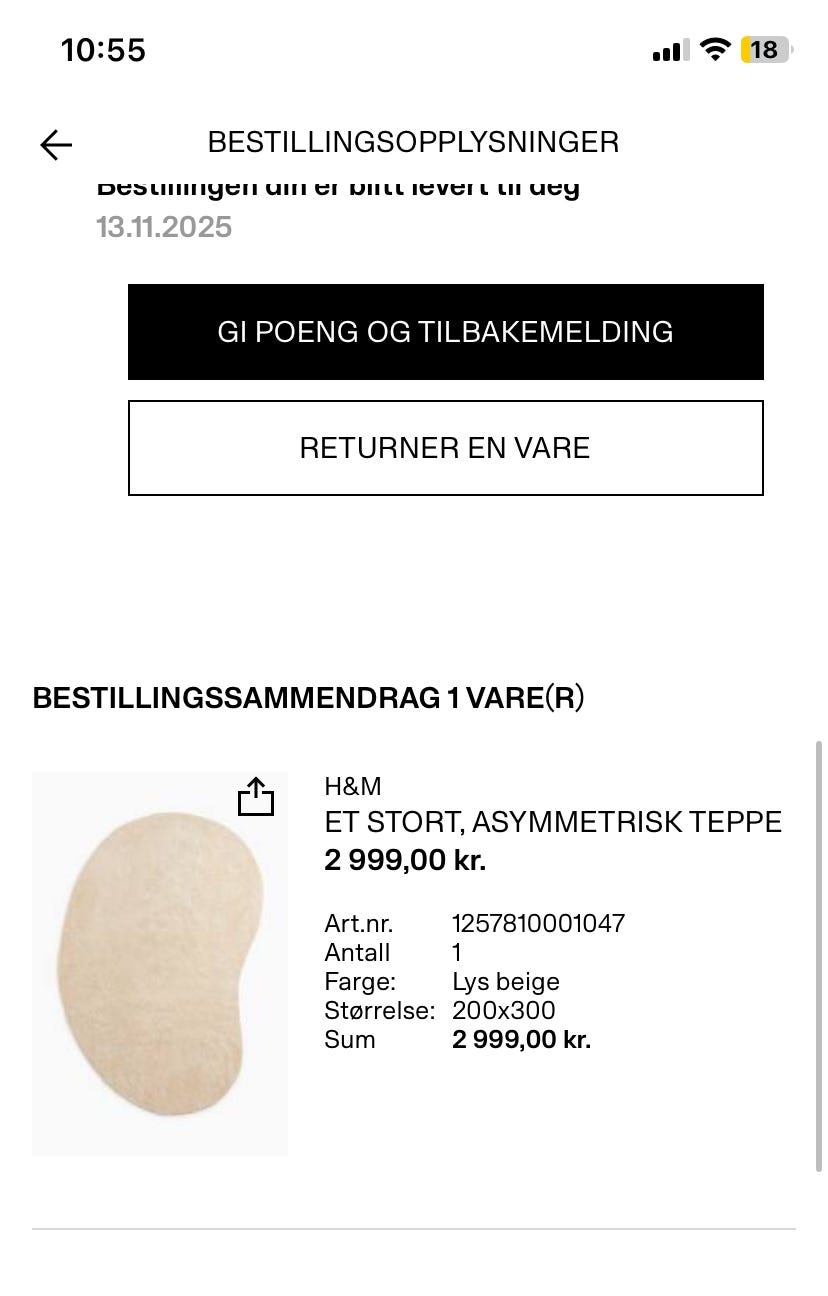Tap the BESTILLINGSSAMMENDRAG section header
828x1296 pixels.
pos(309,698)
